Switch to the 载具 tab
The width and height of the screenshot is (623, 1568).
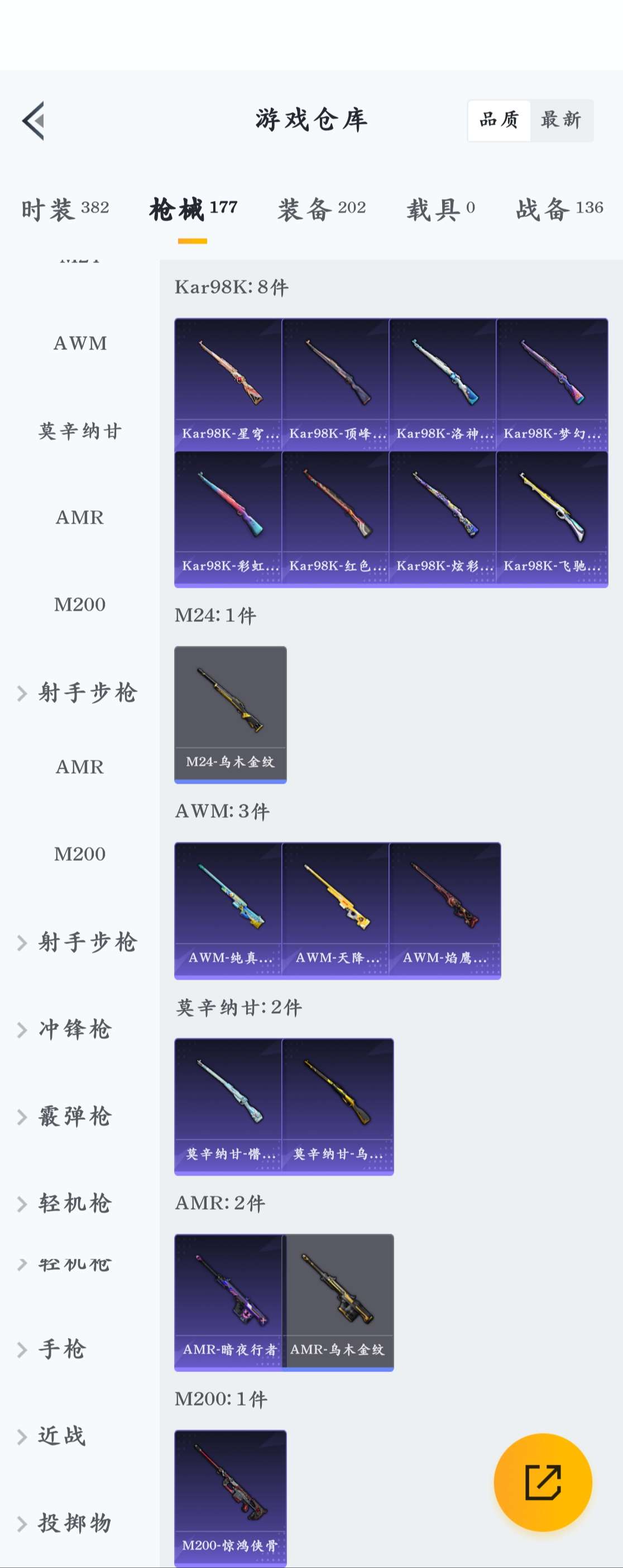[440, 209]
